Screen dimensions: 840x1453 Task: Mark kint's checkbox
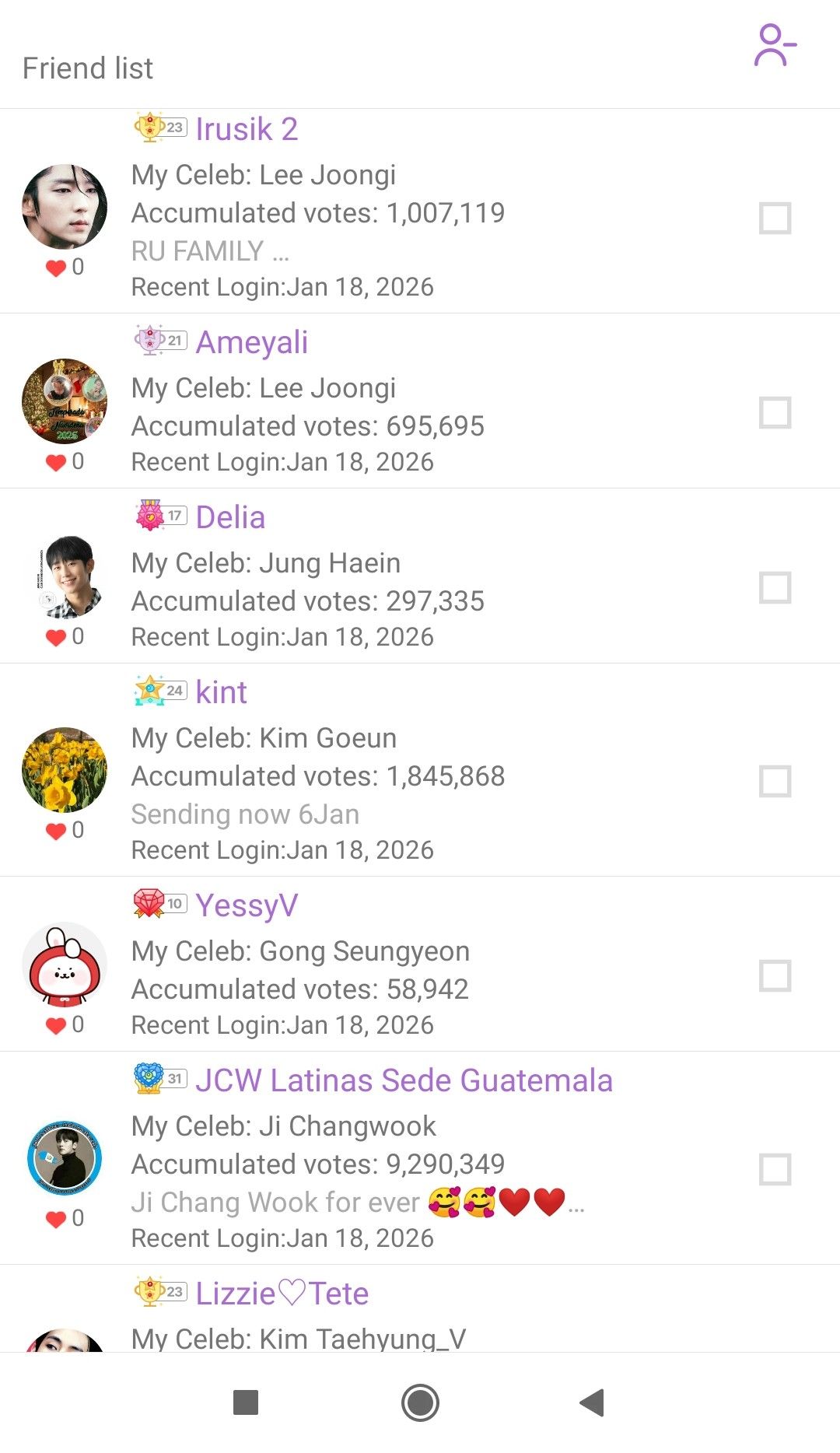pos(775,781)
